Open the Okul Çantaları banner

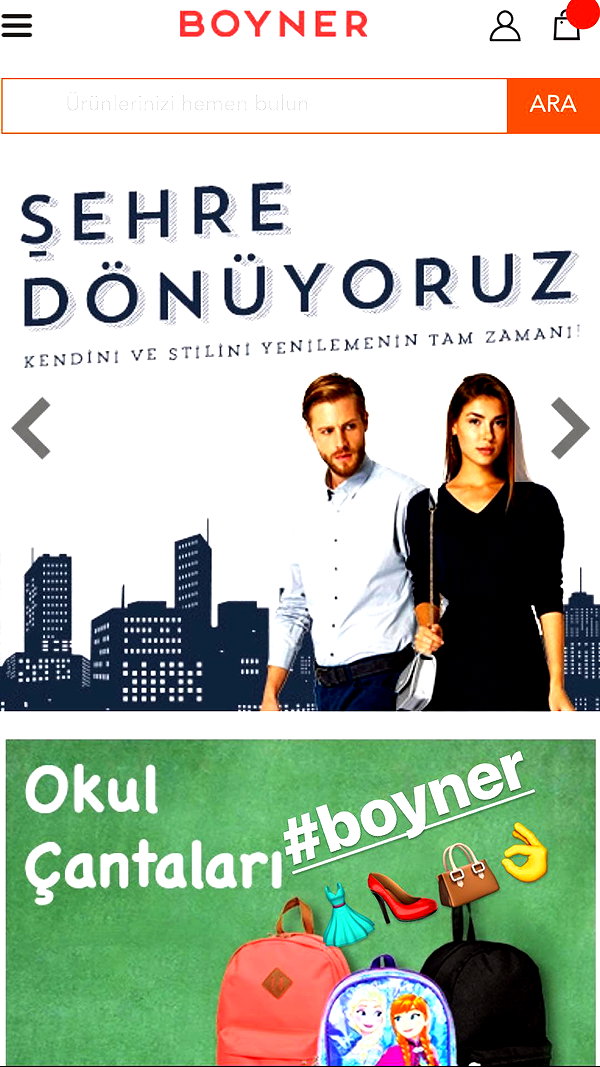301,902
